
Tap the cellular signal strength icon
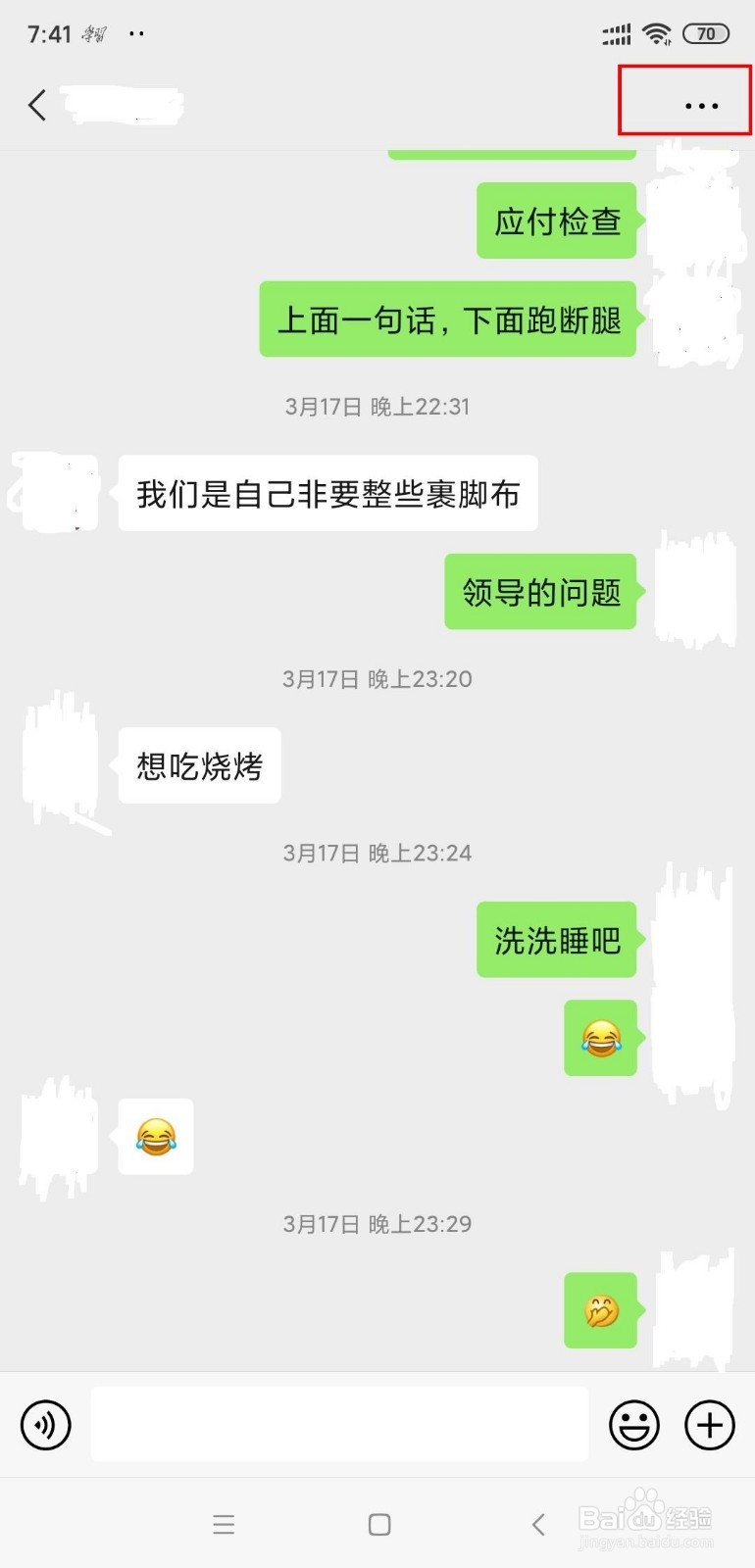pos(615,32)
